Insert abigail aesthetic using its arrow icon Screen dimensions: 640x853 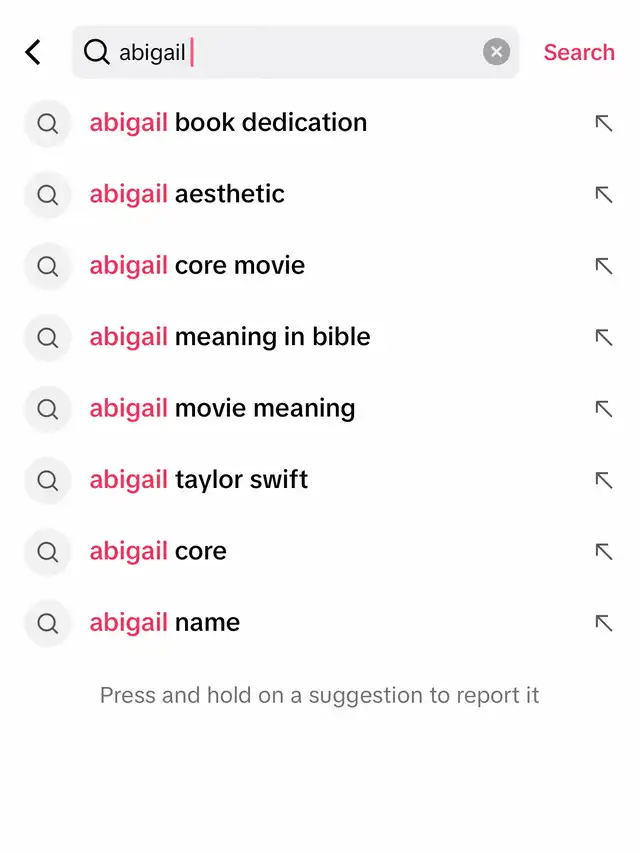[x=603, y=194]
